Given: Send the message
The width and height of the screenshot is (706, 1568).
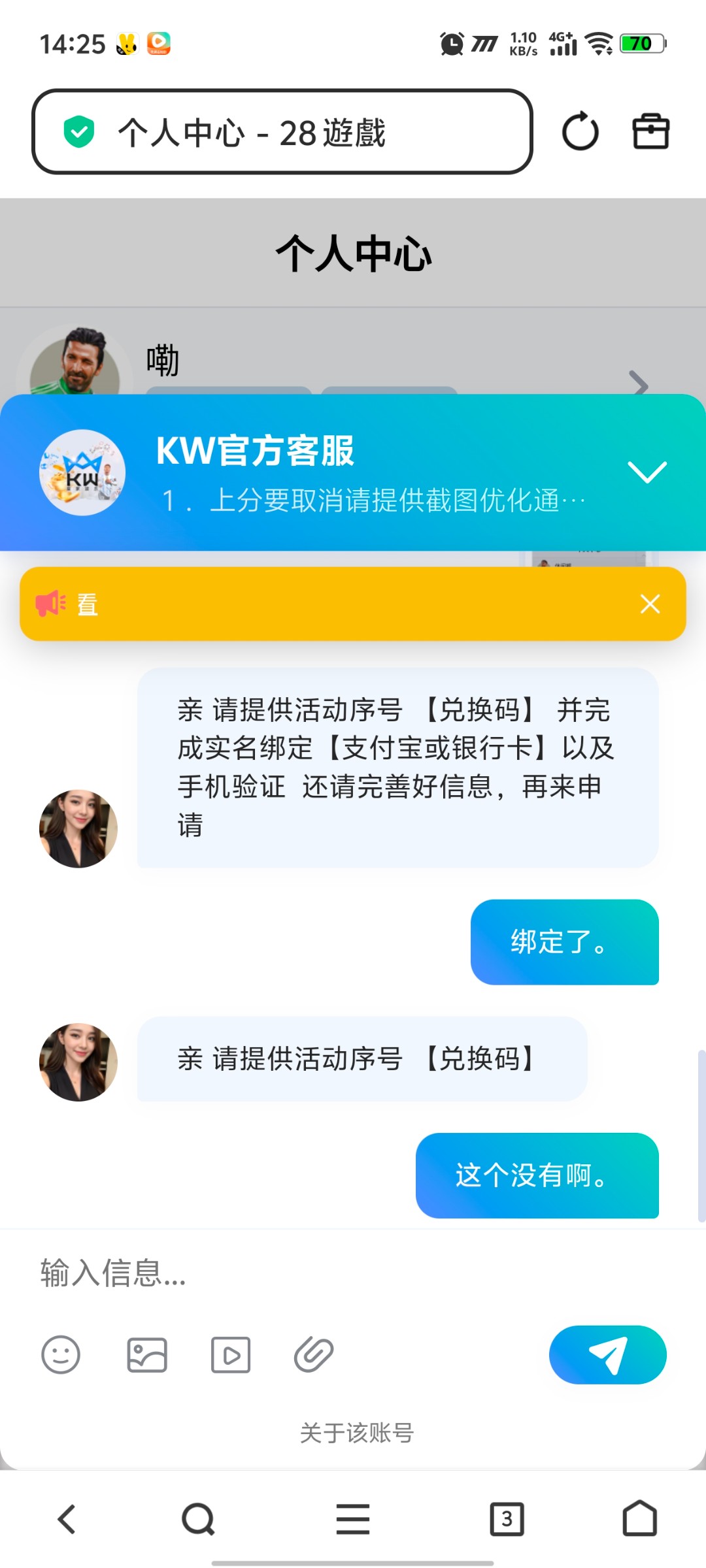Looking at the screenshot, I should (607, 1354).
